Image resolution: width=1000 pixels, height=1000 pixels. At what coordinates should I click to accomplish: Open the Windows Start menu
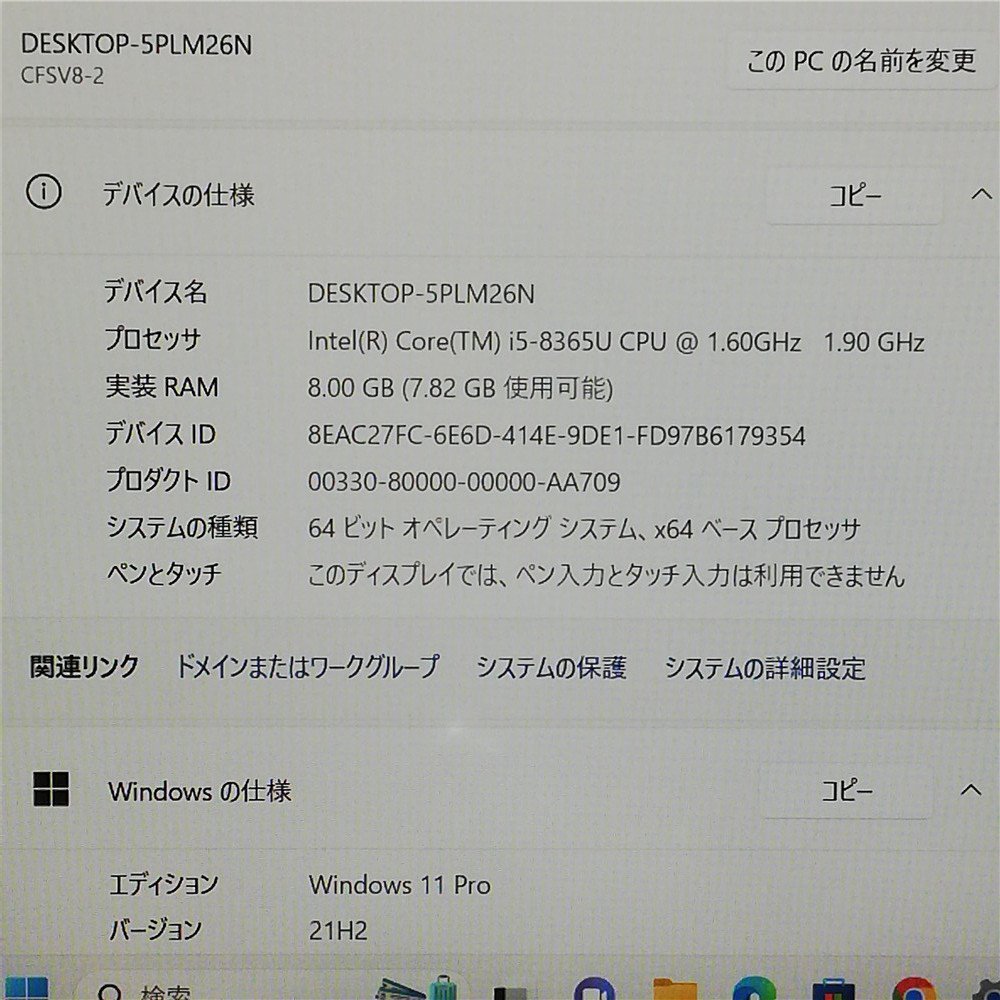click(x=27, y=990)
